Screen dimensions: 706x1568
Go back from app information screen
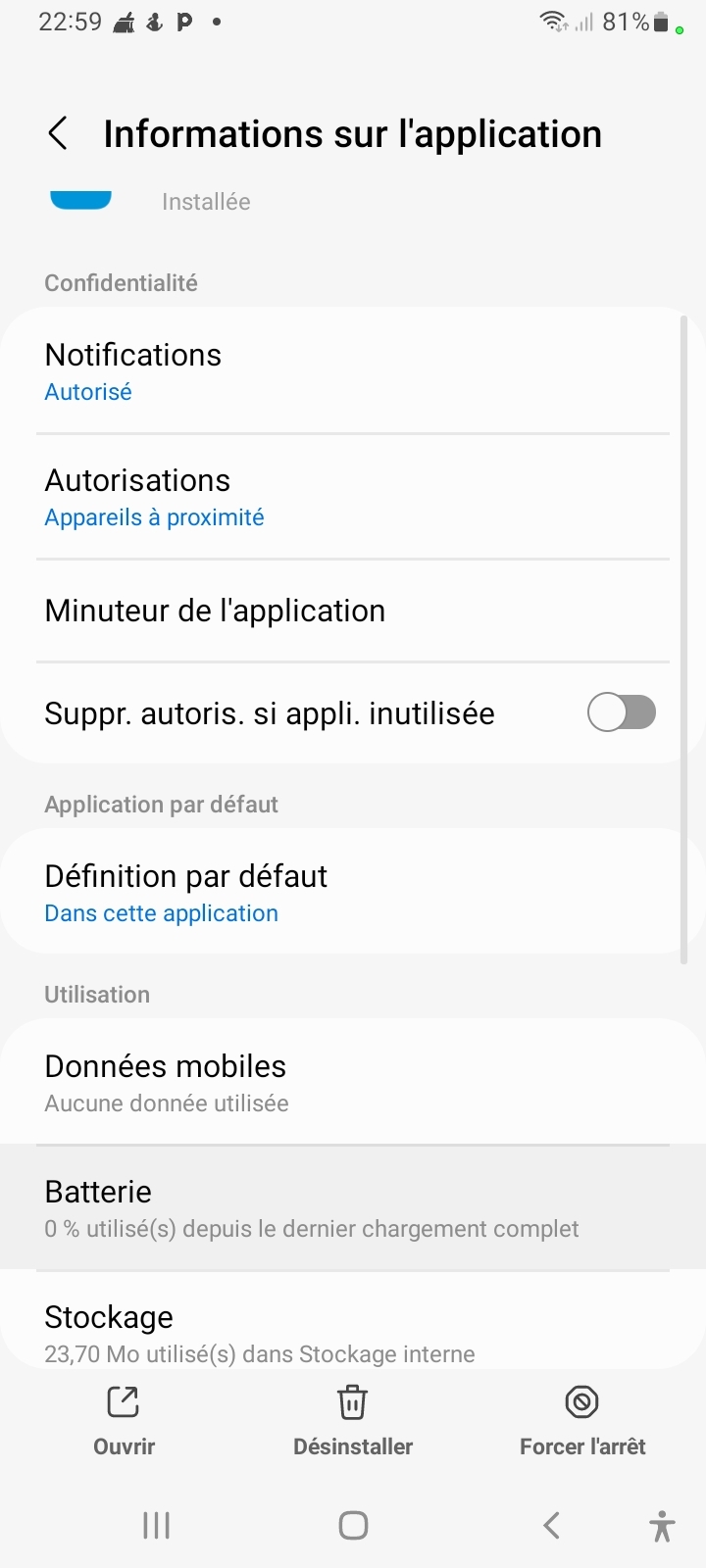coord(58,133)
